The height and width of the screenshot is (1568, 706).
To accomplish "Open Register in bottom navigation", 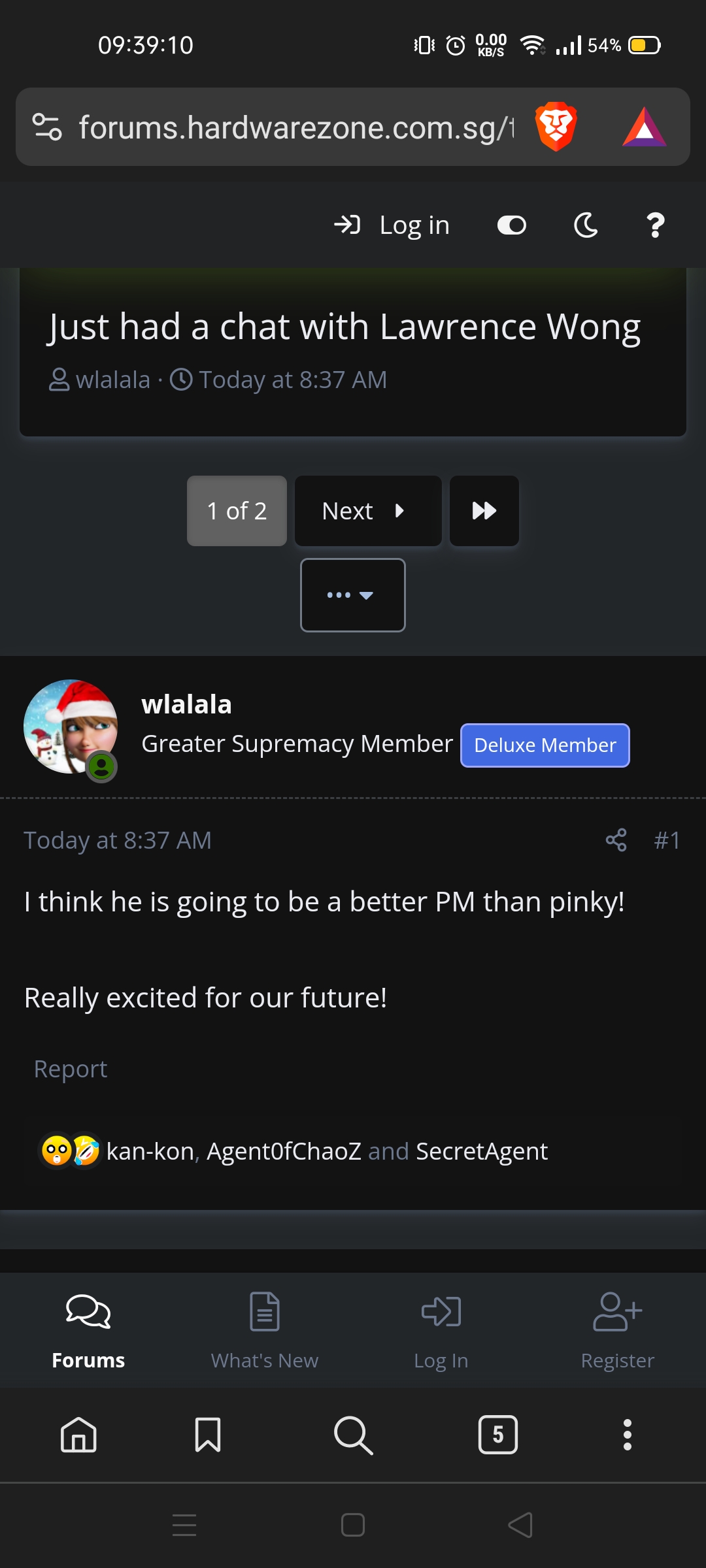I will click(618, 1330).
